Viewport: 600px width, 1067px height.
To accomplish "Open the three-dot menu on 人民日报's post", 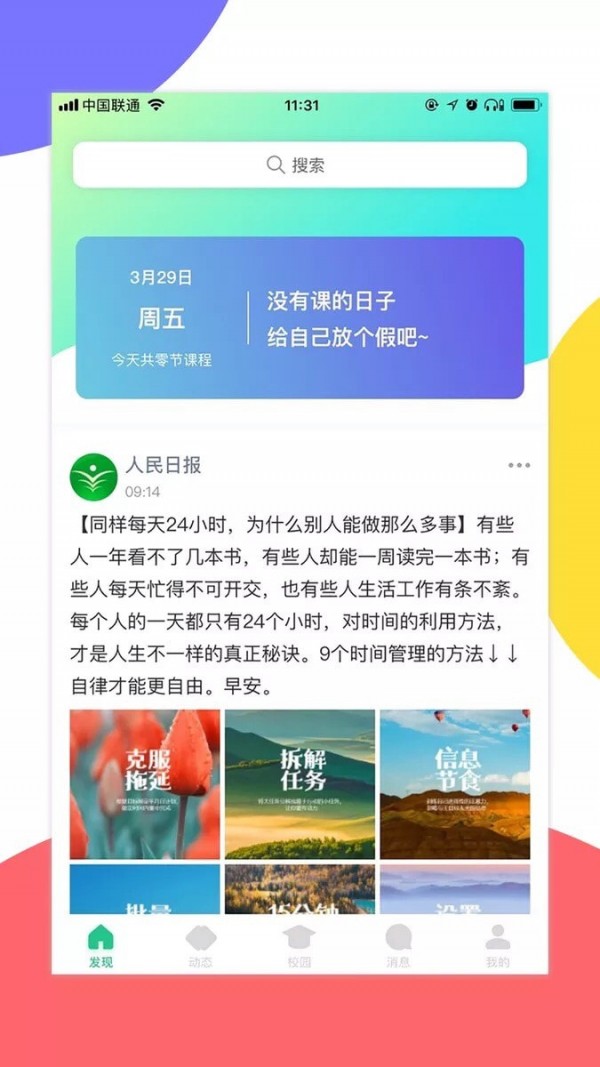I will click(x=519, y=465).
